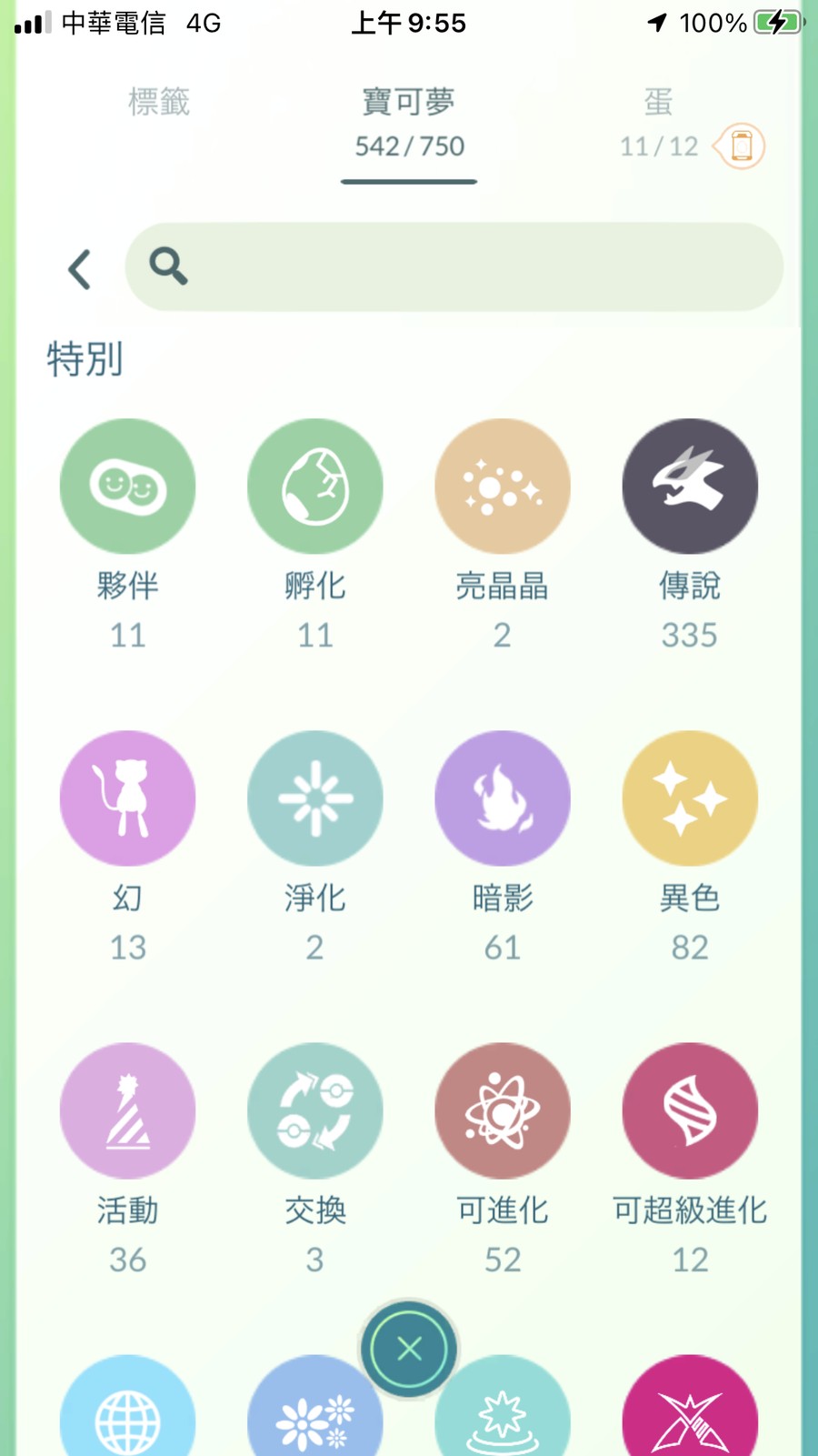Screen dimensions: 818x1456
Task: Select the 淨化 purified filter
Action: pos(315,798)
